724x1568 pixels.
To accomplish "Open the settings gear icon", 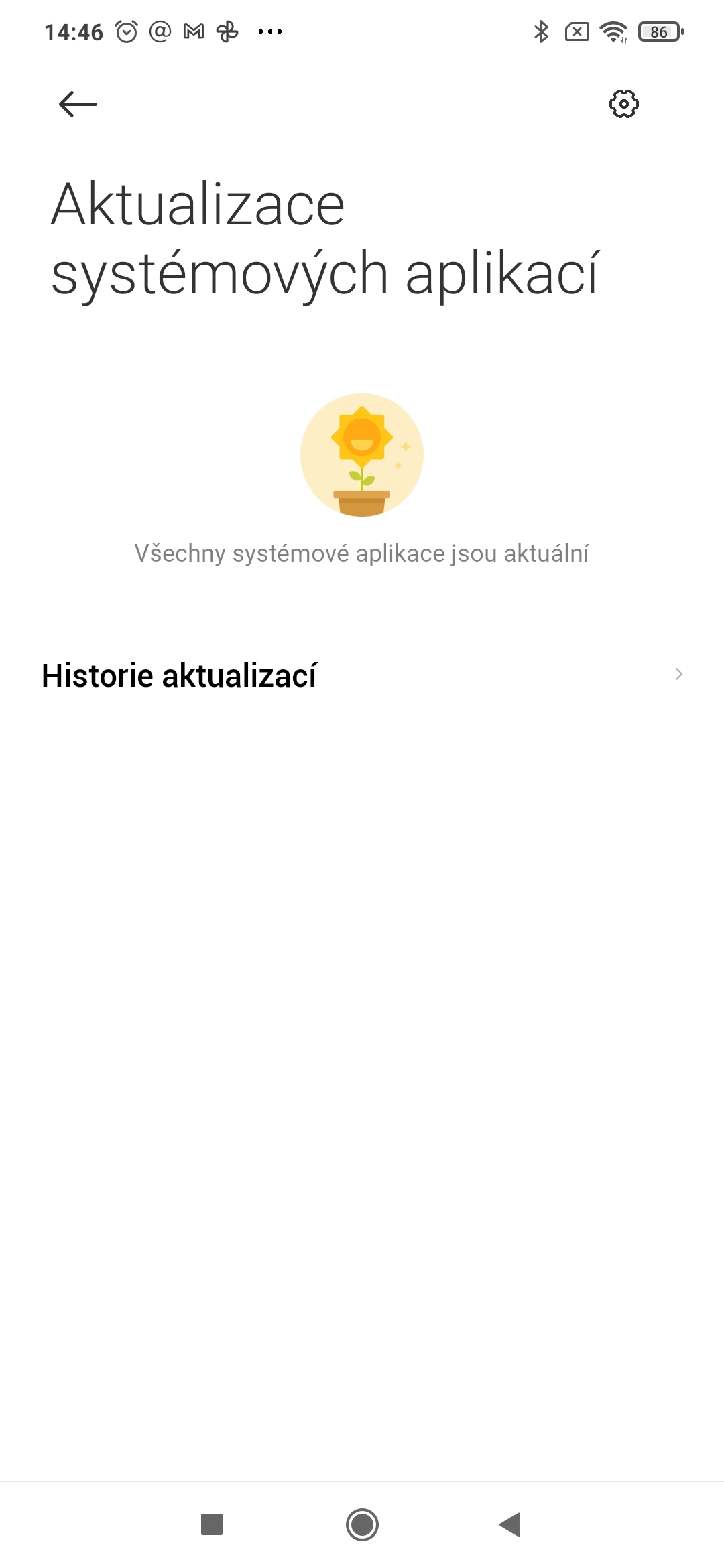I will (x=623, y=104).
